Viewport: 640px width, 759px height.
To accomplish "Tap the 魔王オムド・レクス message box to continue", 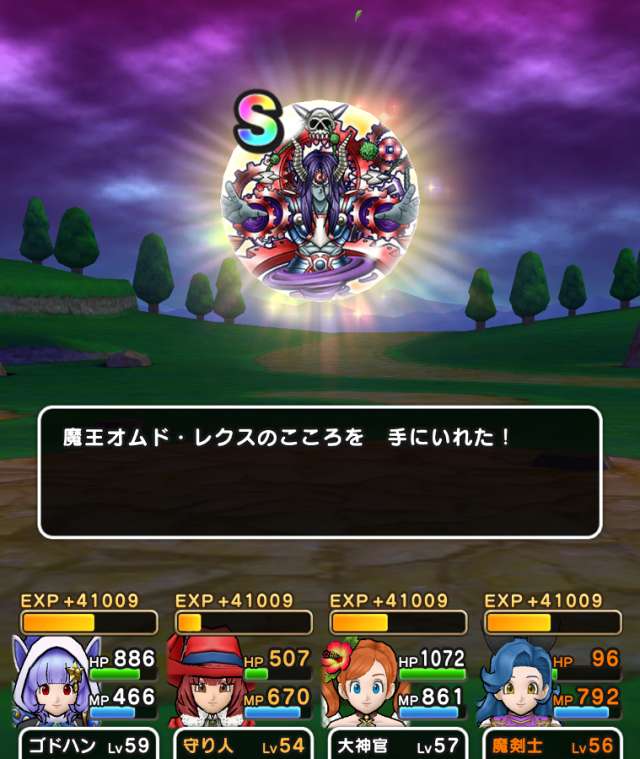I will pyautogui.click(x=320, y=472).
